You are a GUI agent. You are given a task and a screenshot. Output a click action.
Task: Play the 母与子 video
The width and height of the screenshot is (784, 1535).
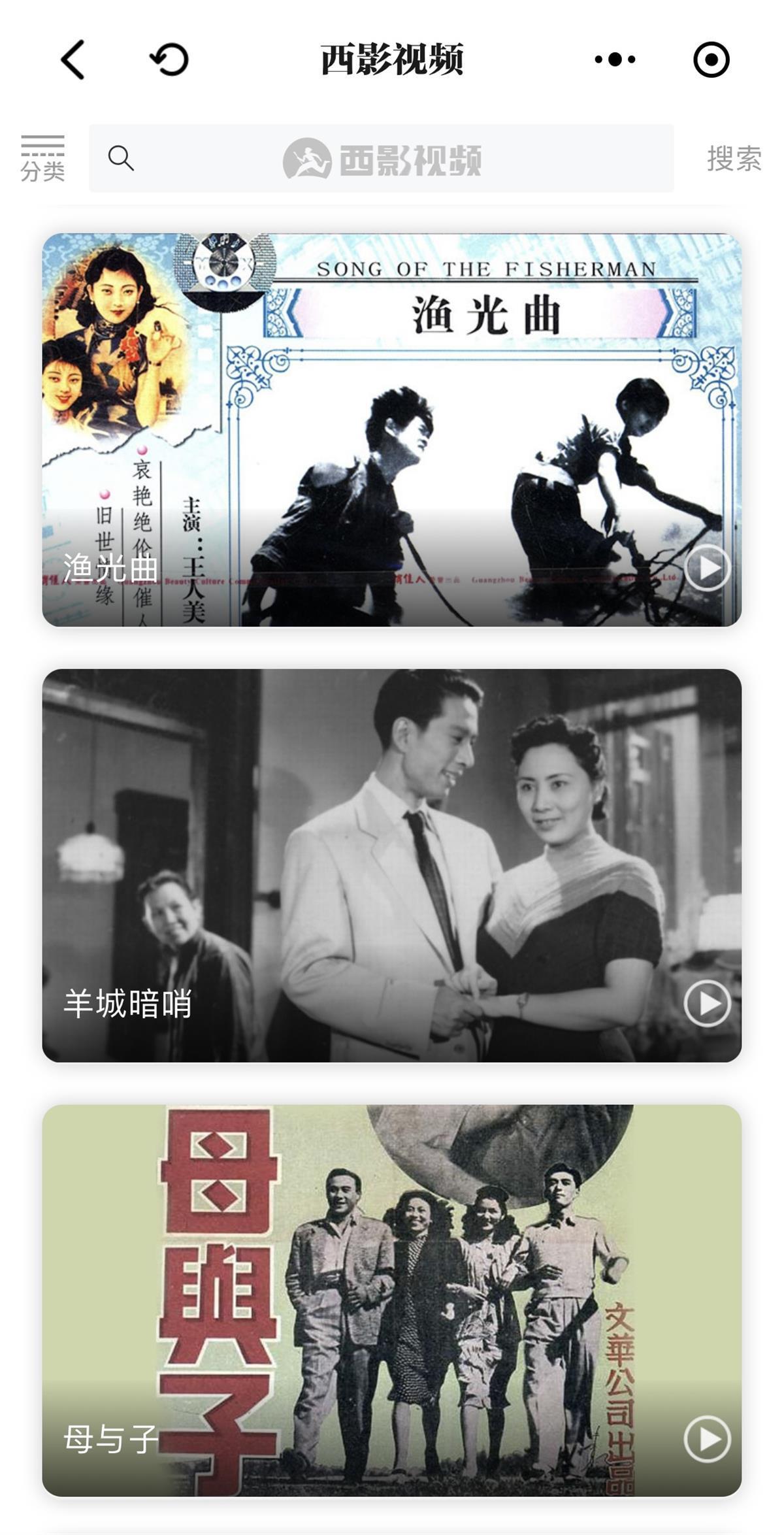pyautogui.click(x=707, y=1438)
